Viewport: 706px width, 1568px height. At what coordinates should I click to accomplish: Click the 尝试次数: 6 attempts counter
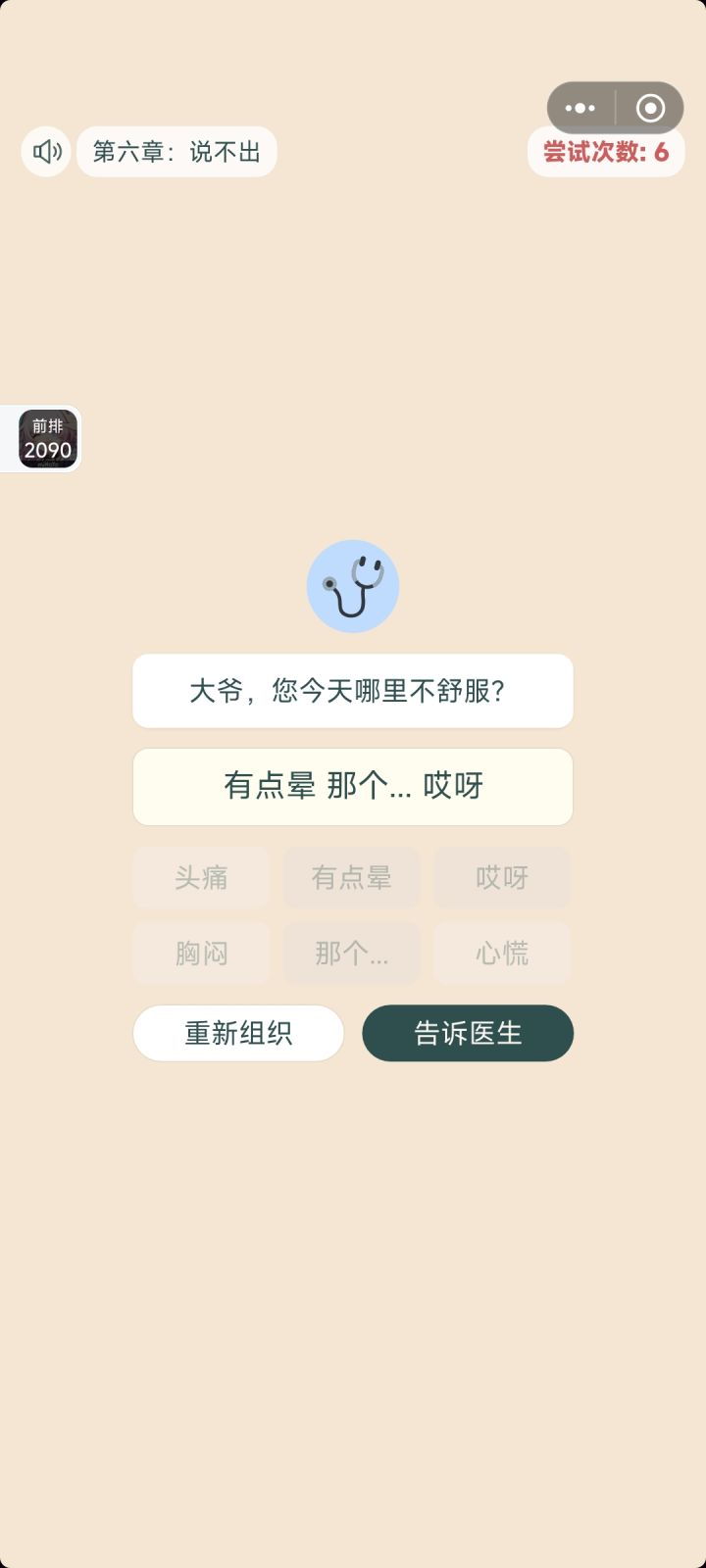pos(606,152)
